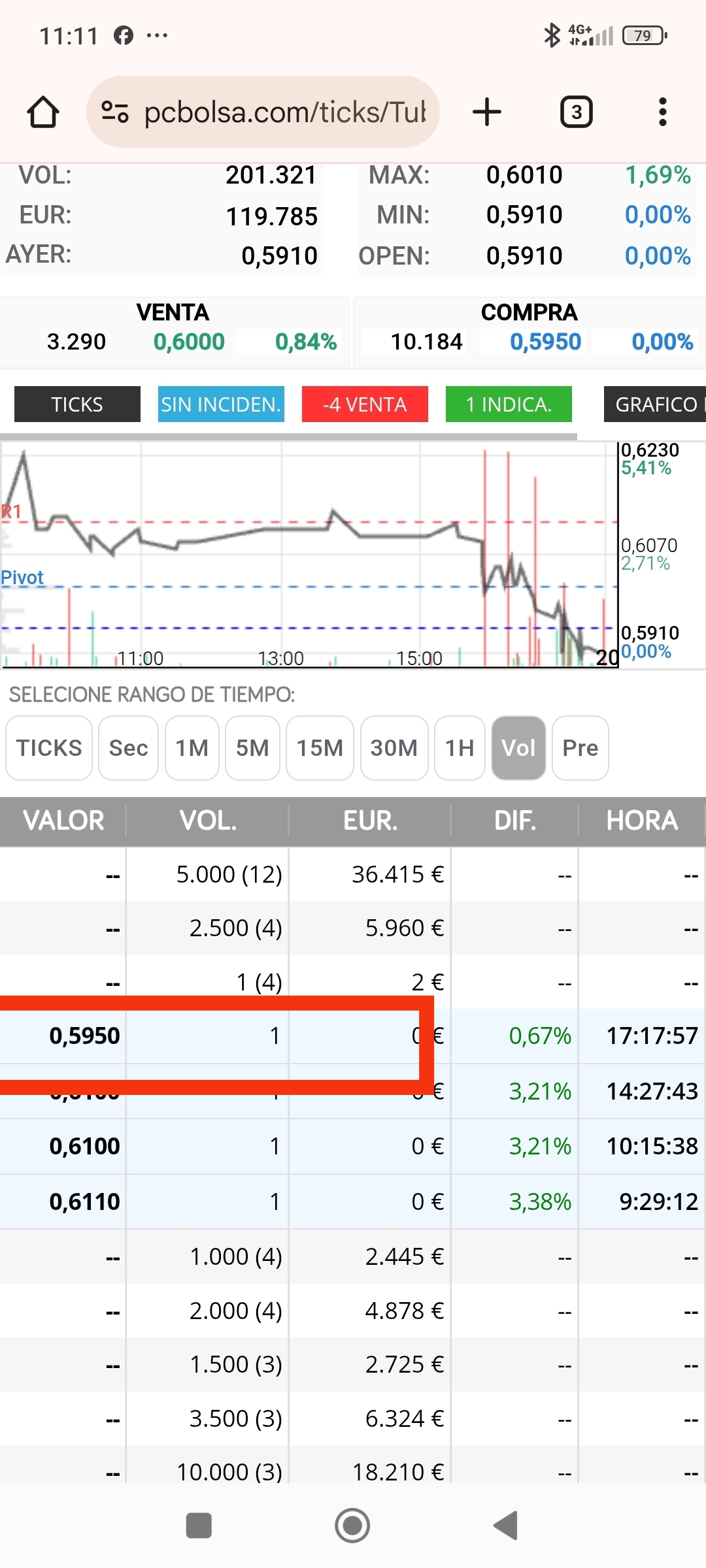Switch to the -4 VENTA tab
This screenshot has height=1568, width=706.
[x=365, y=404]
